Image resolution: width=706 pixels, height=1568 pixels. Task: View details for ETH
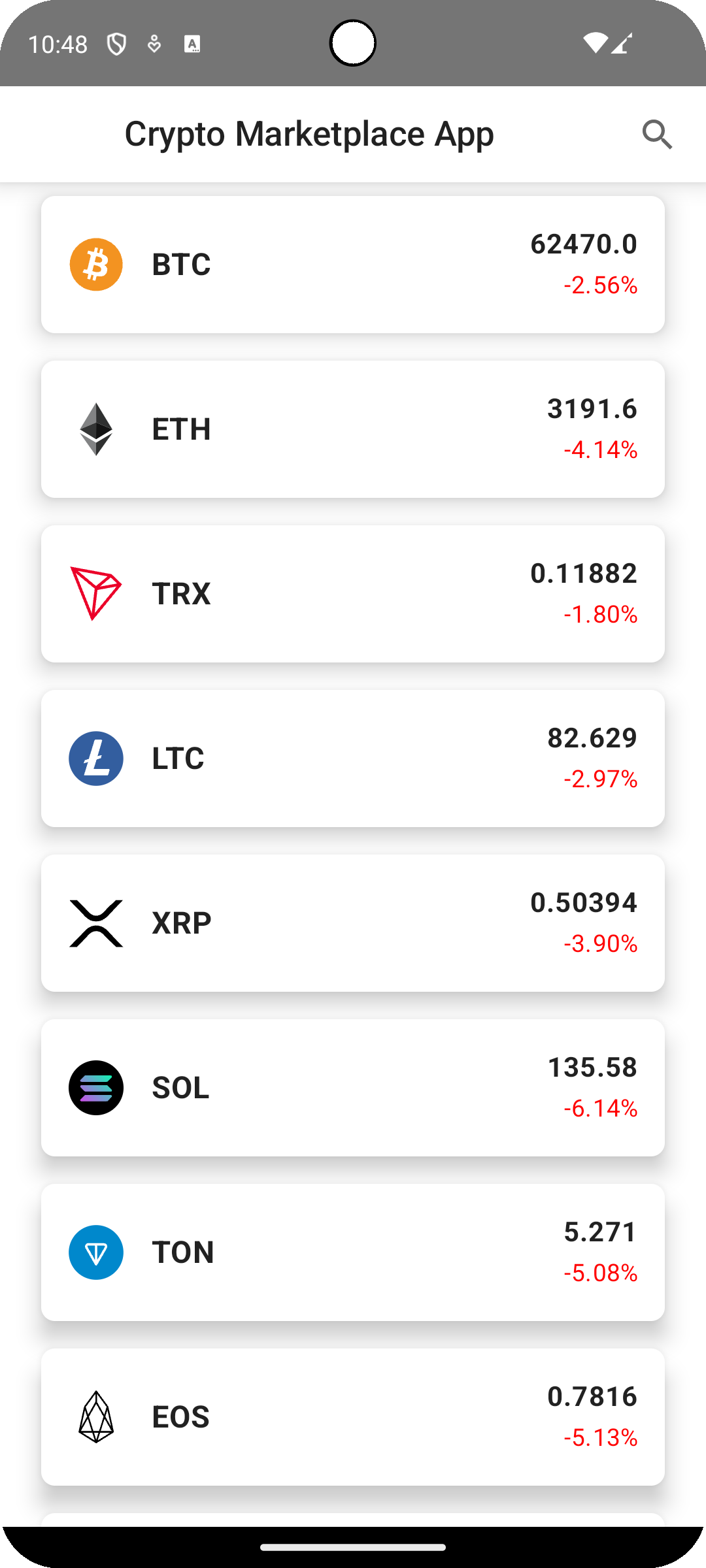353,429
